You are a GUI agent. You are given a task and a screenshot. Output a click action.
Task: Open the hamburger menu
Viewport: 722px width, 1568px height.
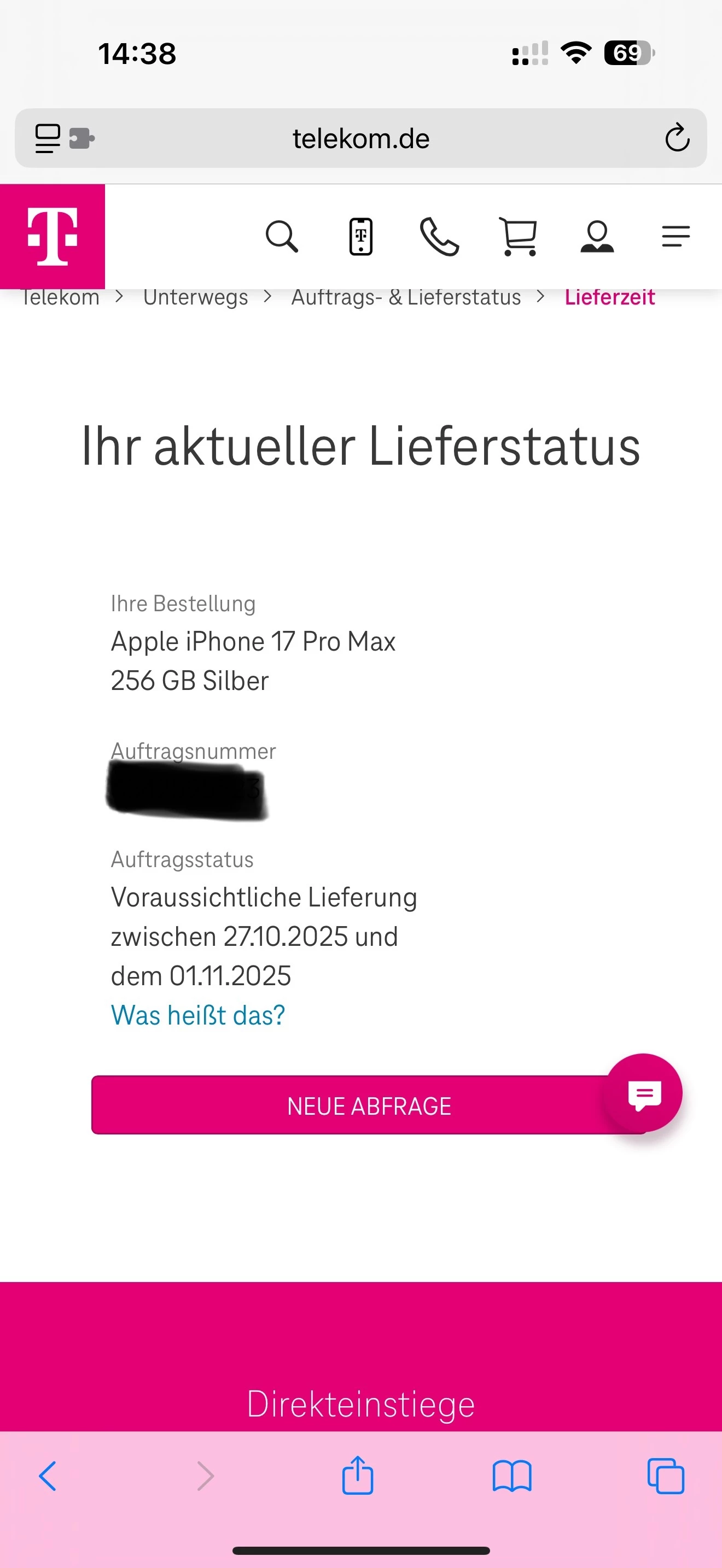click(x=676, y=236)
